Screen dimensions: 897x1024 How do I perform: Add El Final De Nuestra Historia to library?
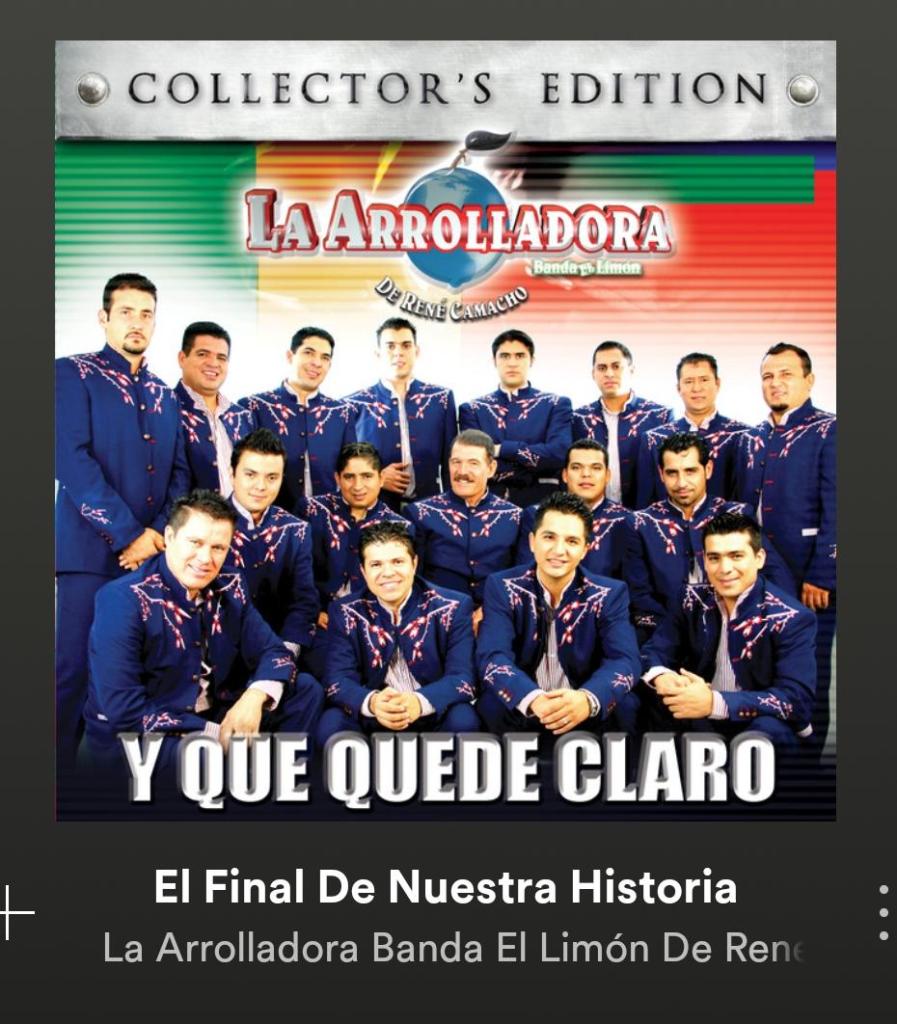click(14, 912)
